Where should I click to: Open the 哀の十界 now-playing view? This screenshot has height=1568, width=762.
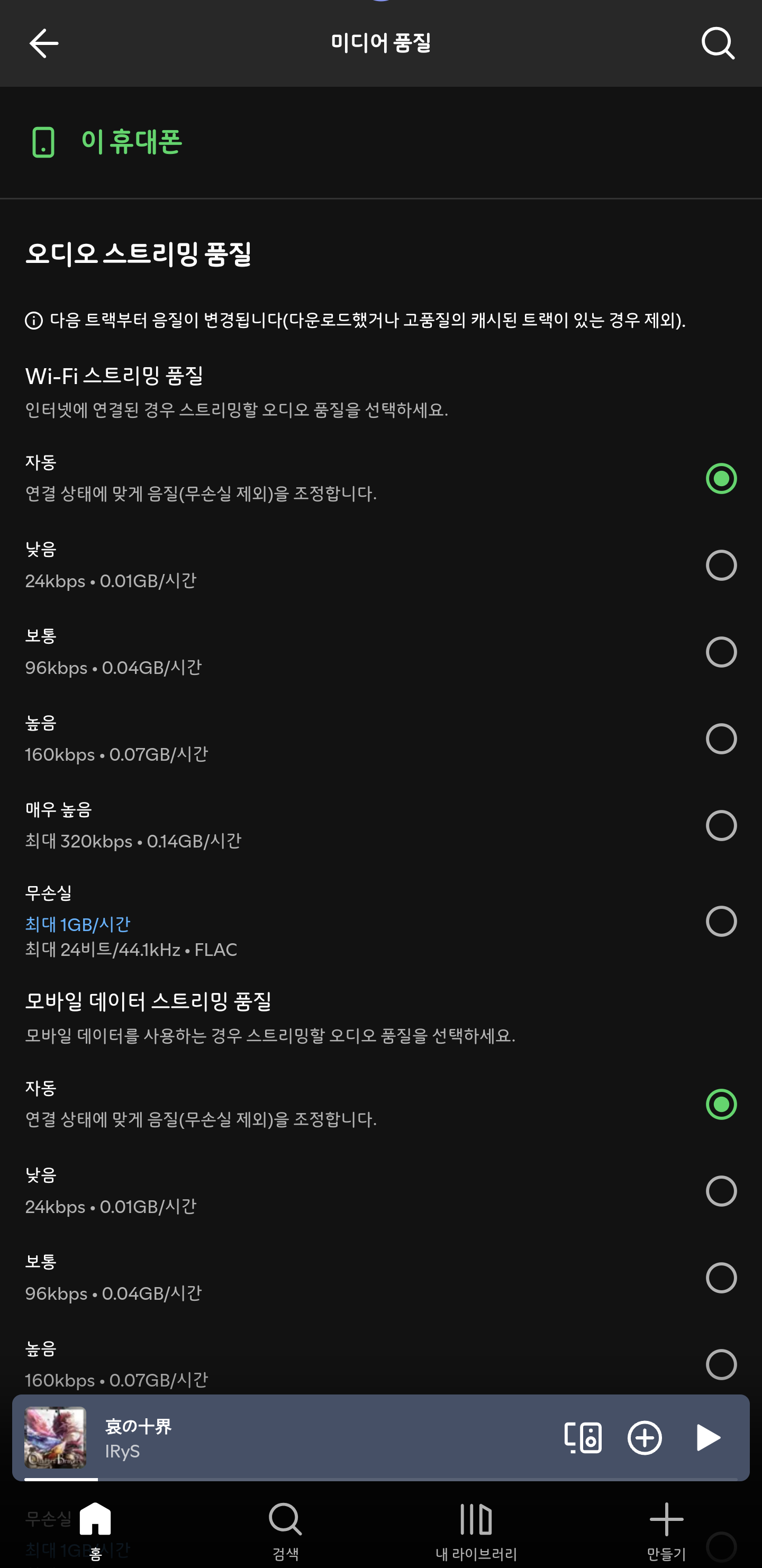(x=305, y=1438)
